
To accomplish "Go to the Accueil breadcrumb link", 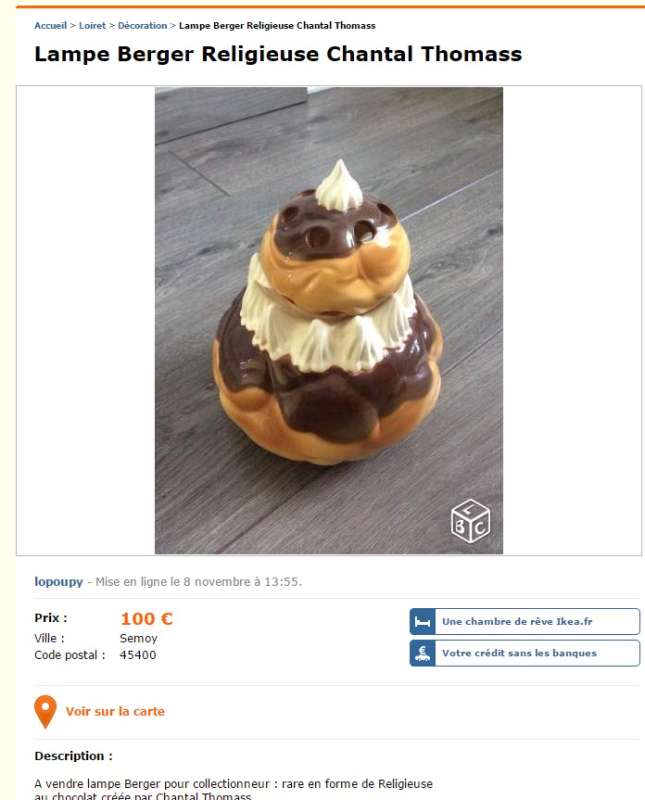I will coord(50,26).
